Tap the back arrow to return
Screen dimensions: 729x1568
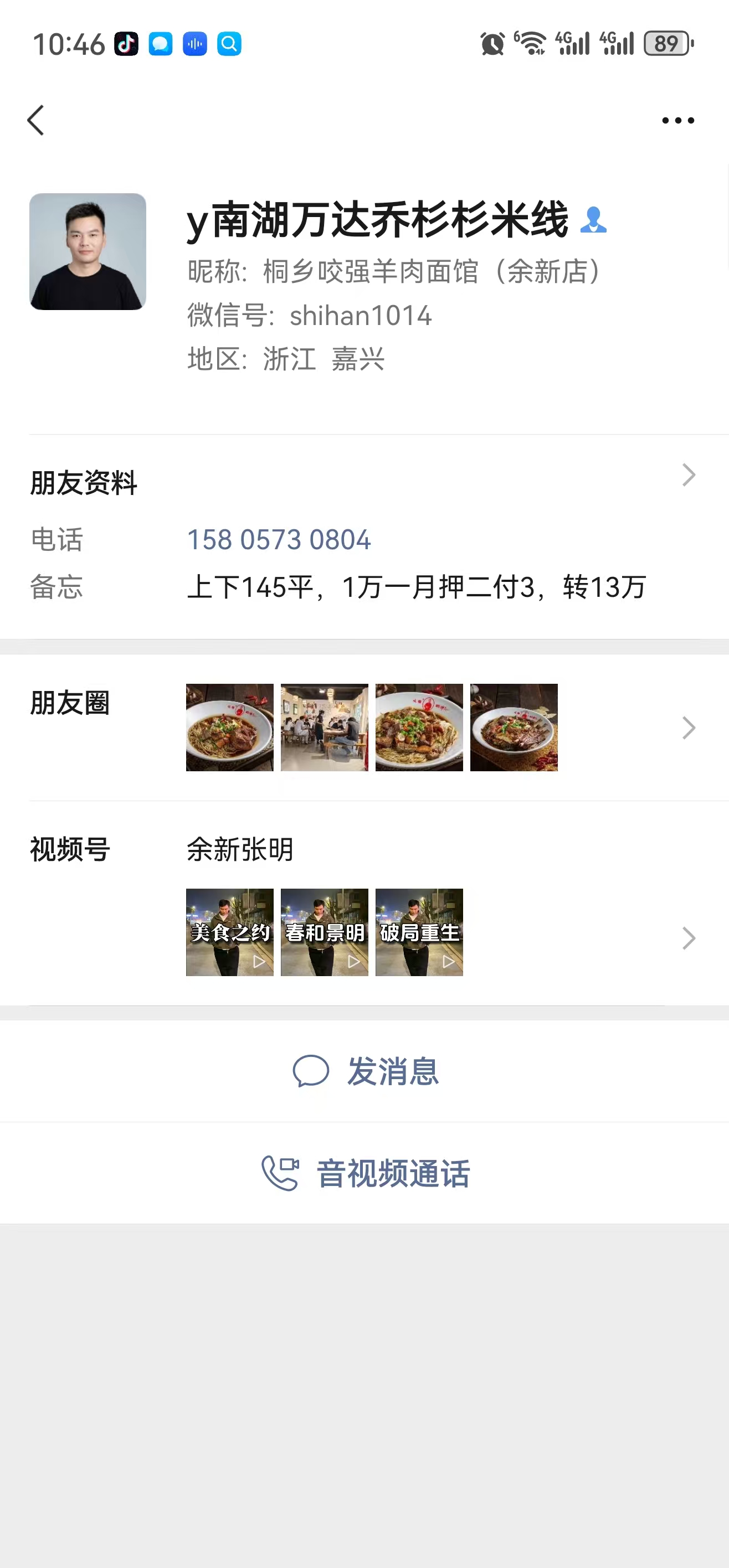coord(37,120)
